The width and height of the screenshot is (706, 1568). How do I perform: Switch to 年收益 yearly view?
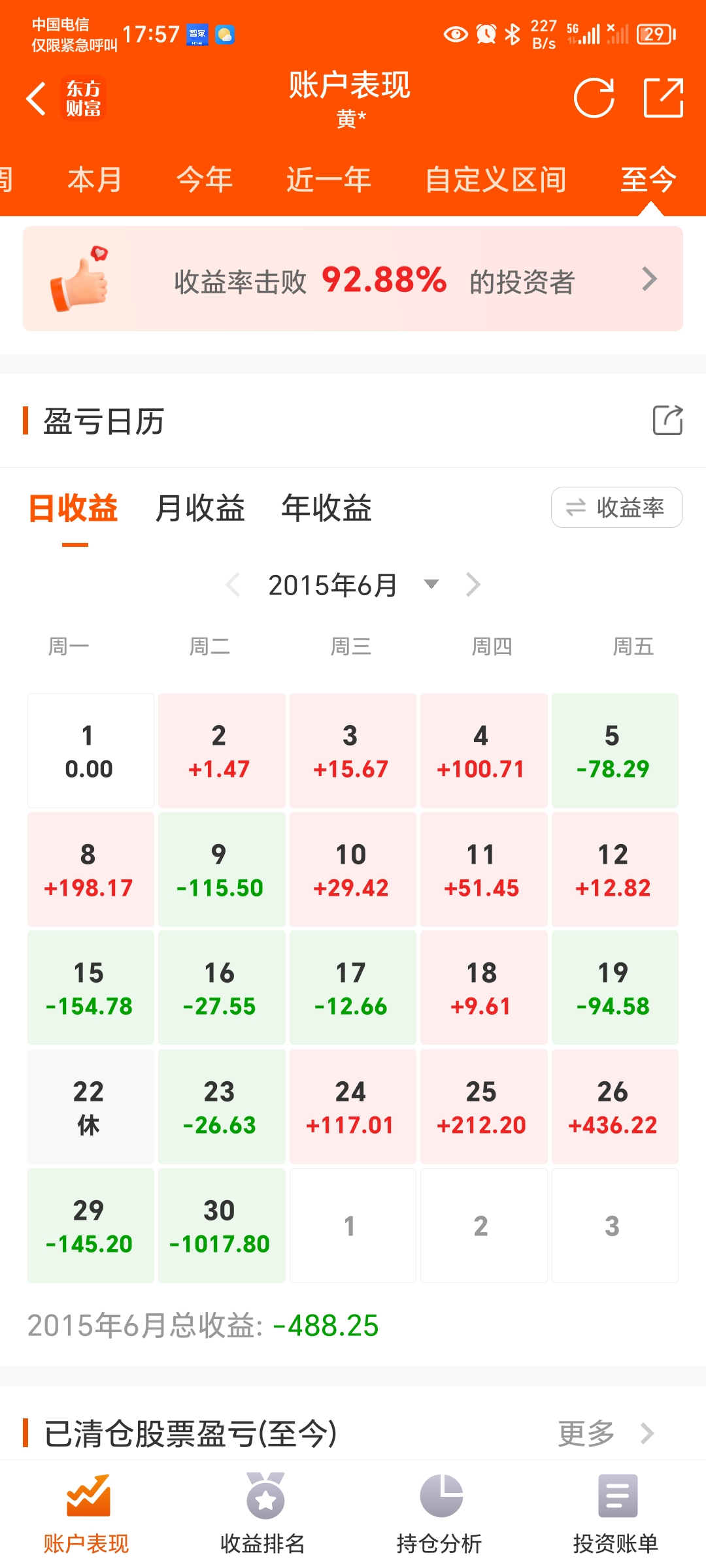click(327, 508)
